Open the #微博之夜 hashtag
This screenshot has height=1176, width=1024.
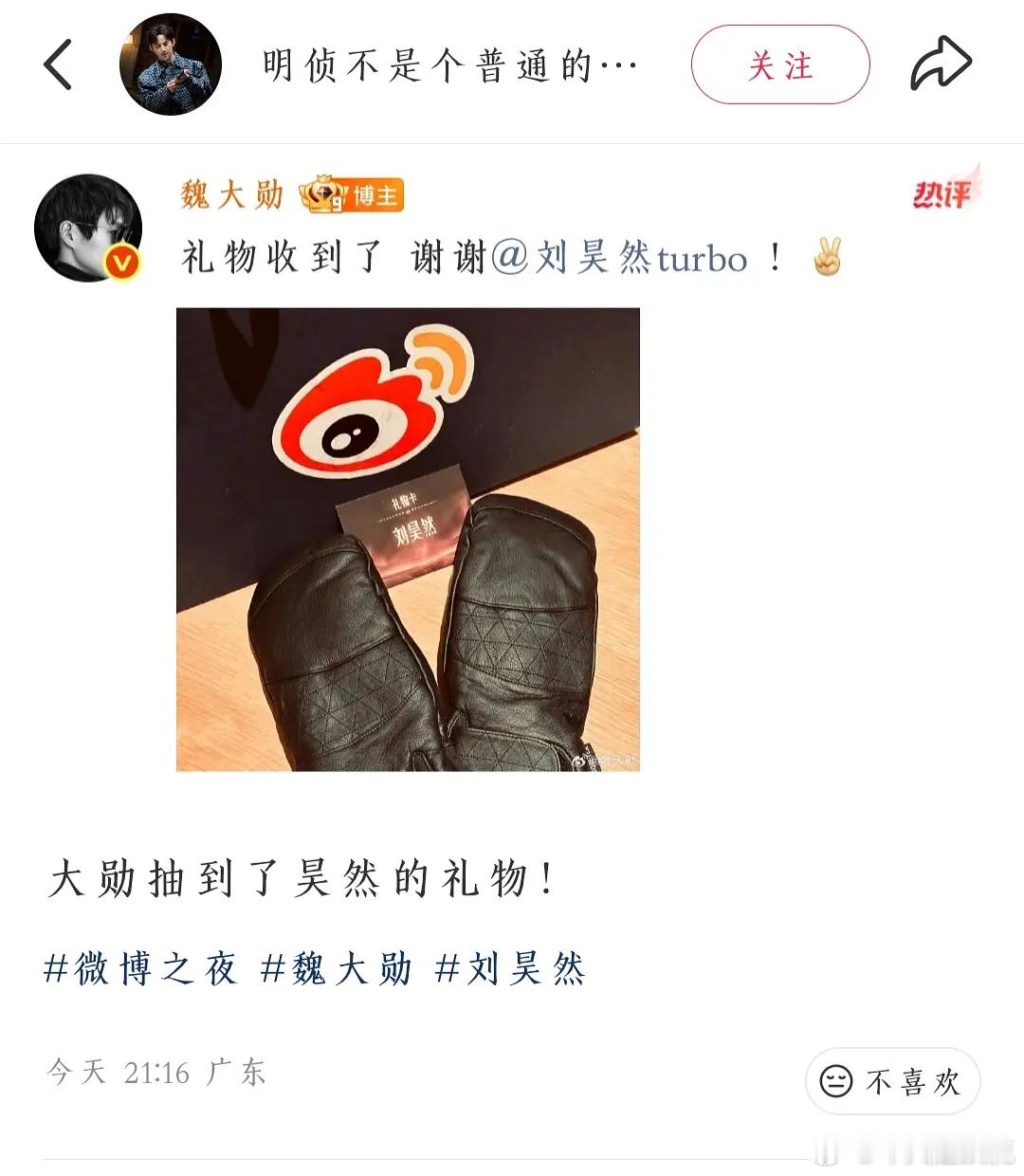pos(142,967)
